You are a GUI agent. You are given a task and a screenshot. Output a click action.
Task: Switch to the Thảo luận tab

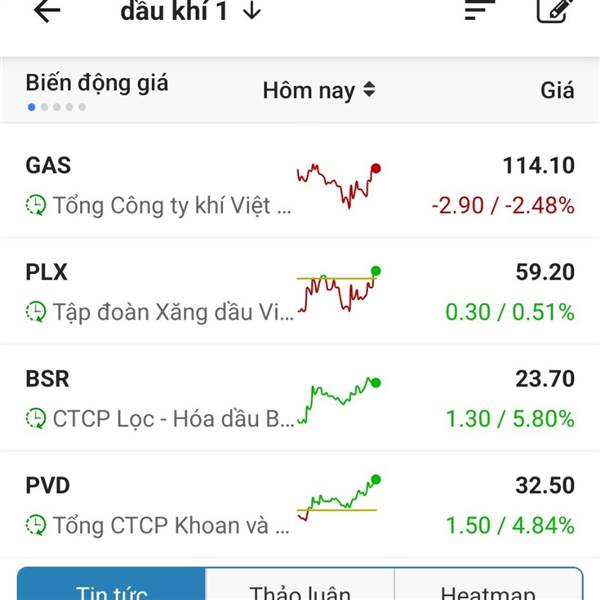click(300, 585)
